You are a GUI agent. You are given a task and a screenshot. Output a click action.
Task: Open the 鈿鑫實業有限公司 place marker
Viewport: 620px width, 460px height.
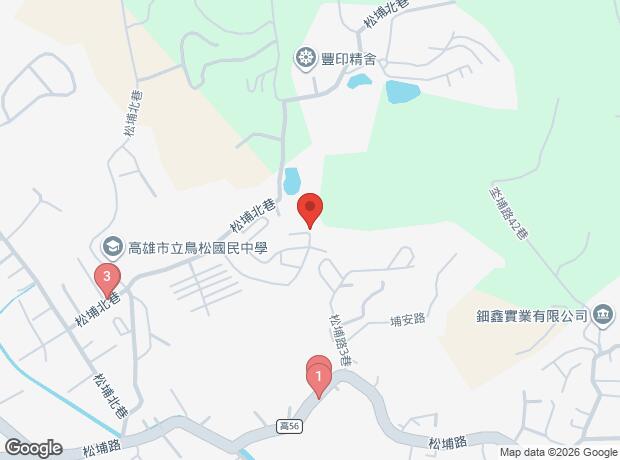603,316
